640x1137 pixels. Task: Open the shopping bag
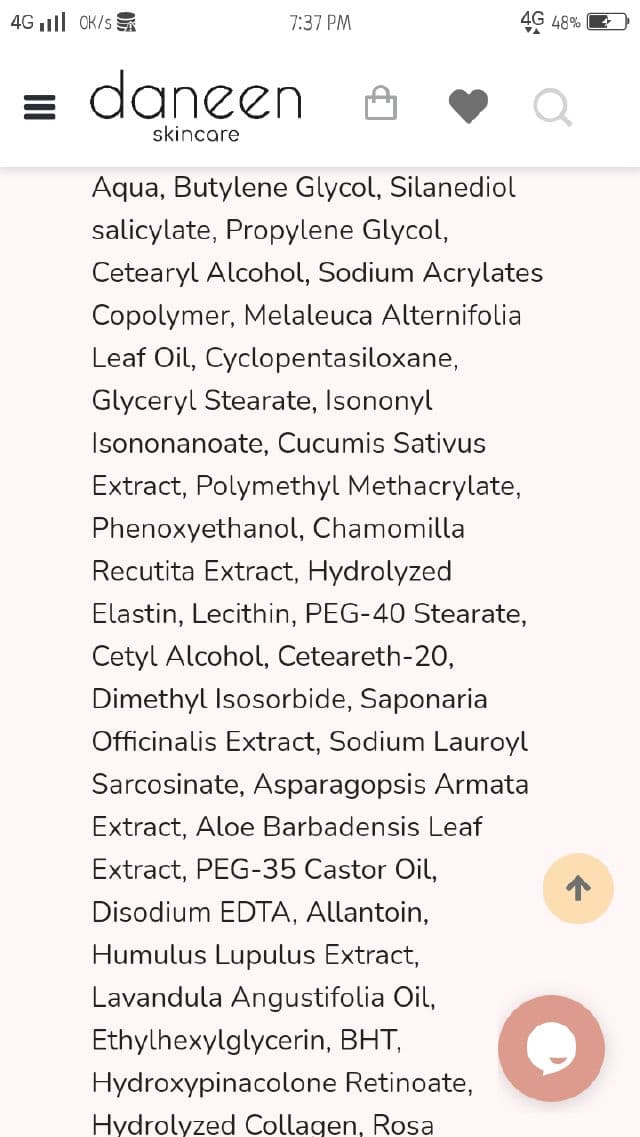380,105
